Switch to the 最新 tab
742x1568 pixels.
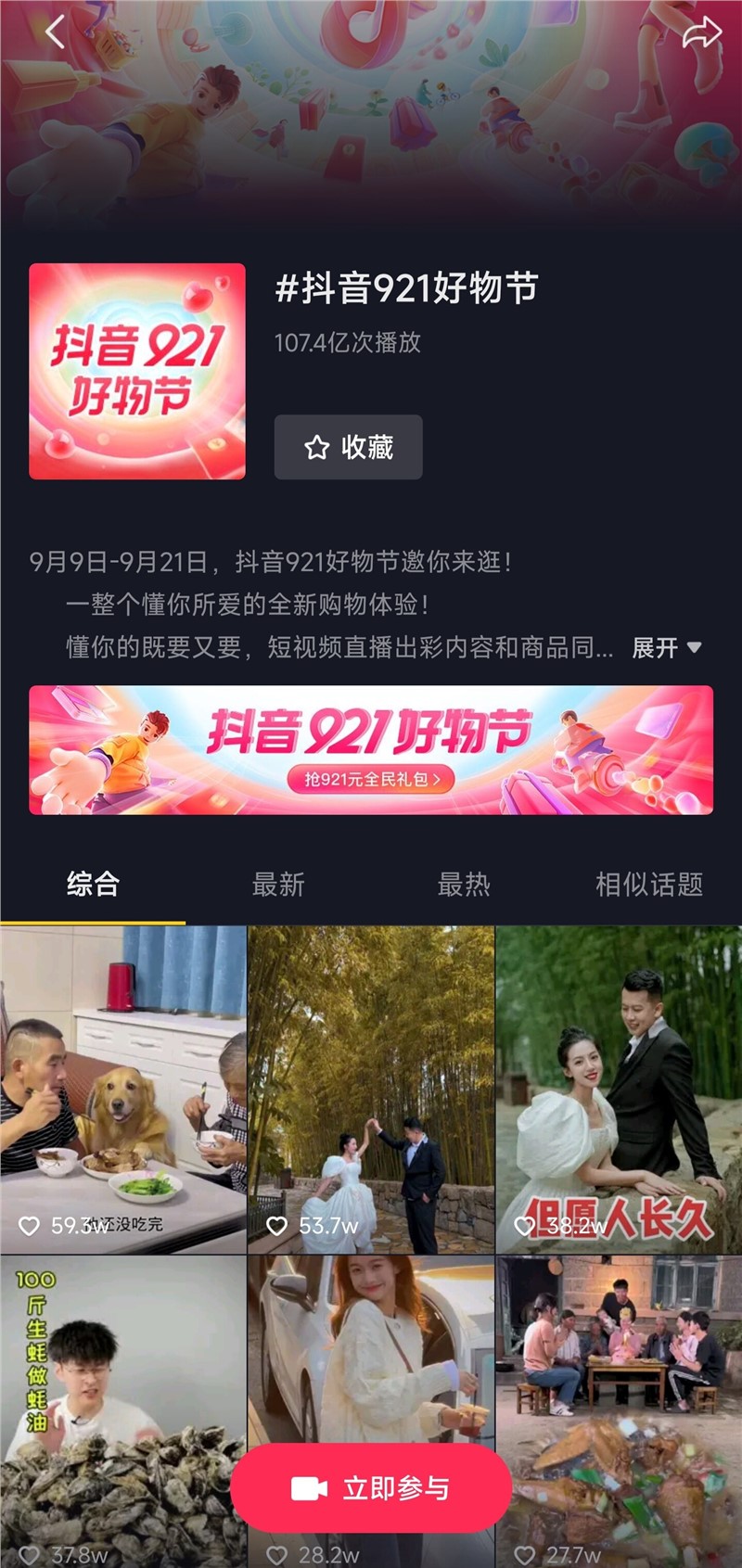[x=278, y=884]
